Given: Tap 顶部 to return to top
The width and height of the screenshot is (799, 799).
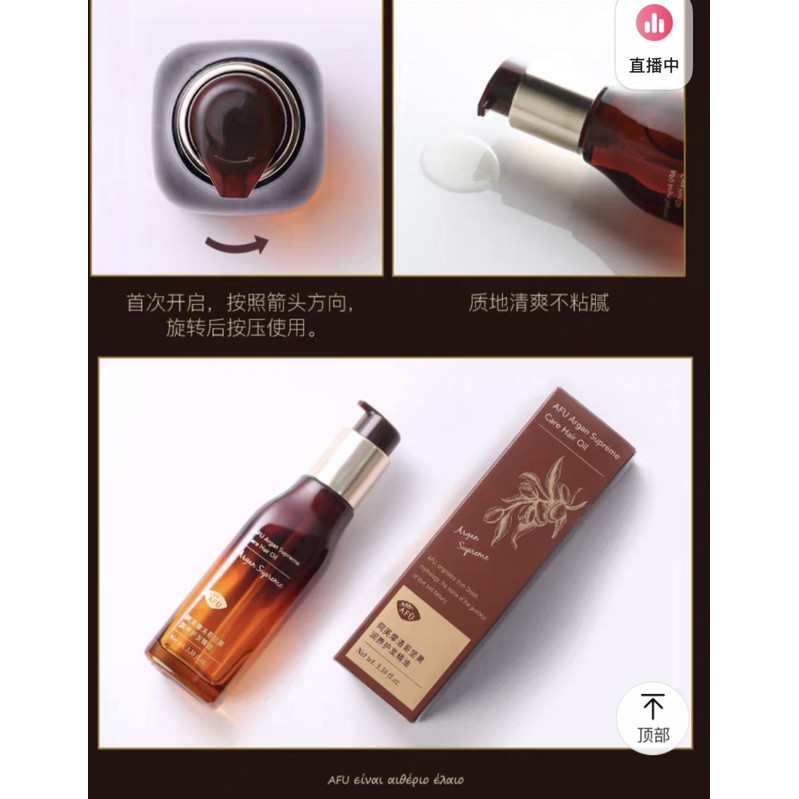Looking at the screenshot, I should 652,719.
